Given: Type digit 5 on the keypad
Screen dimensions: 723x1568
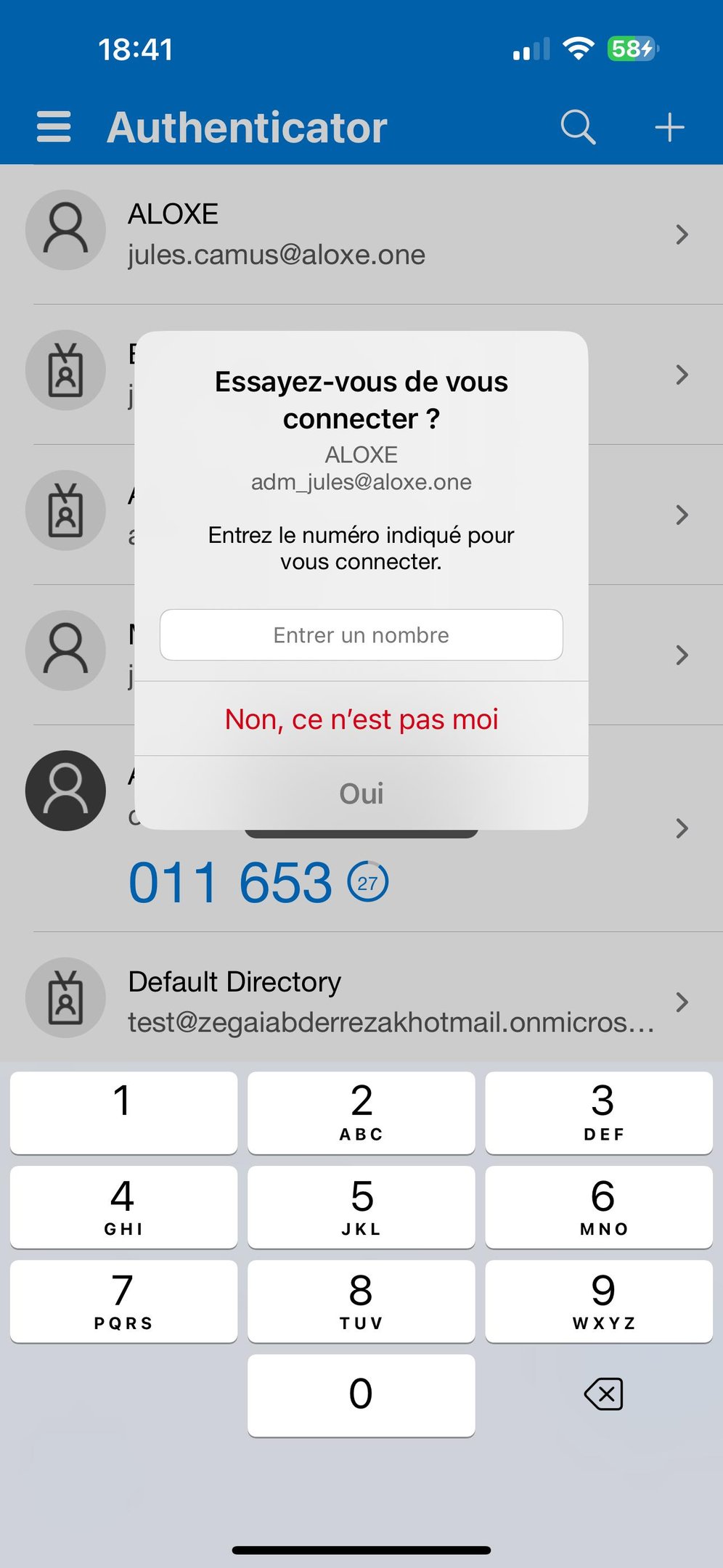Looking at the screenshot, I should [x=361, y=1206].
